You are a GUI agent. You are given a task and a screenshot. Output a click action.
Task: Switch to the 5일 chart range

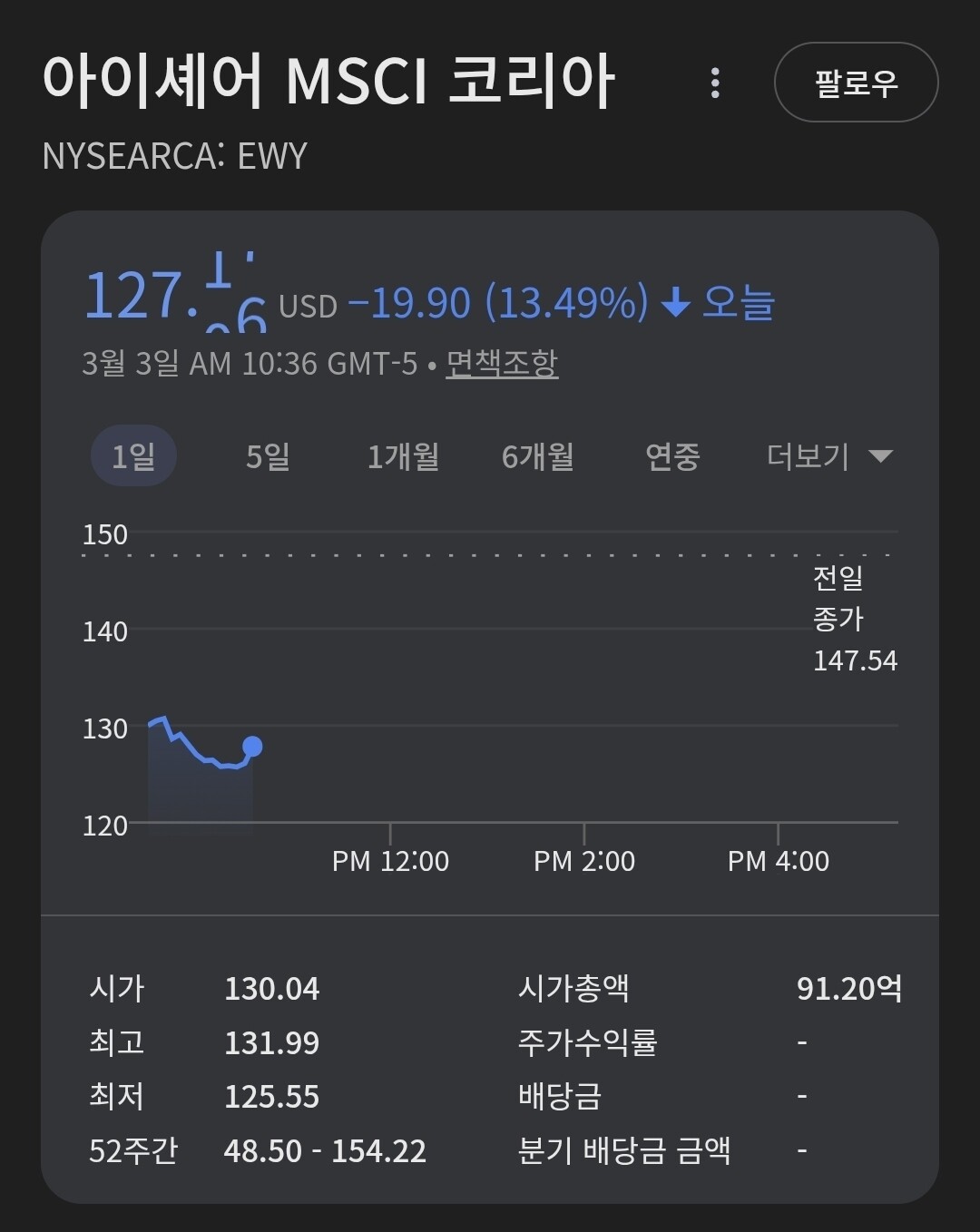[x=268, y=455]
